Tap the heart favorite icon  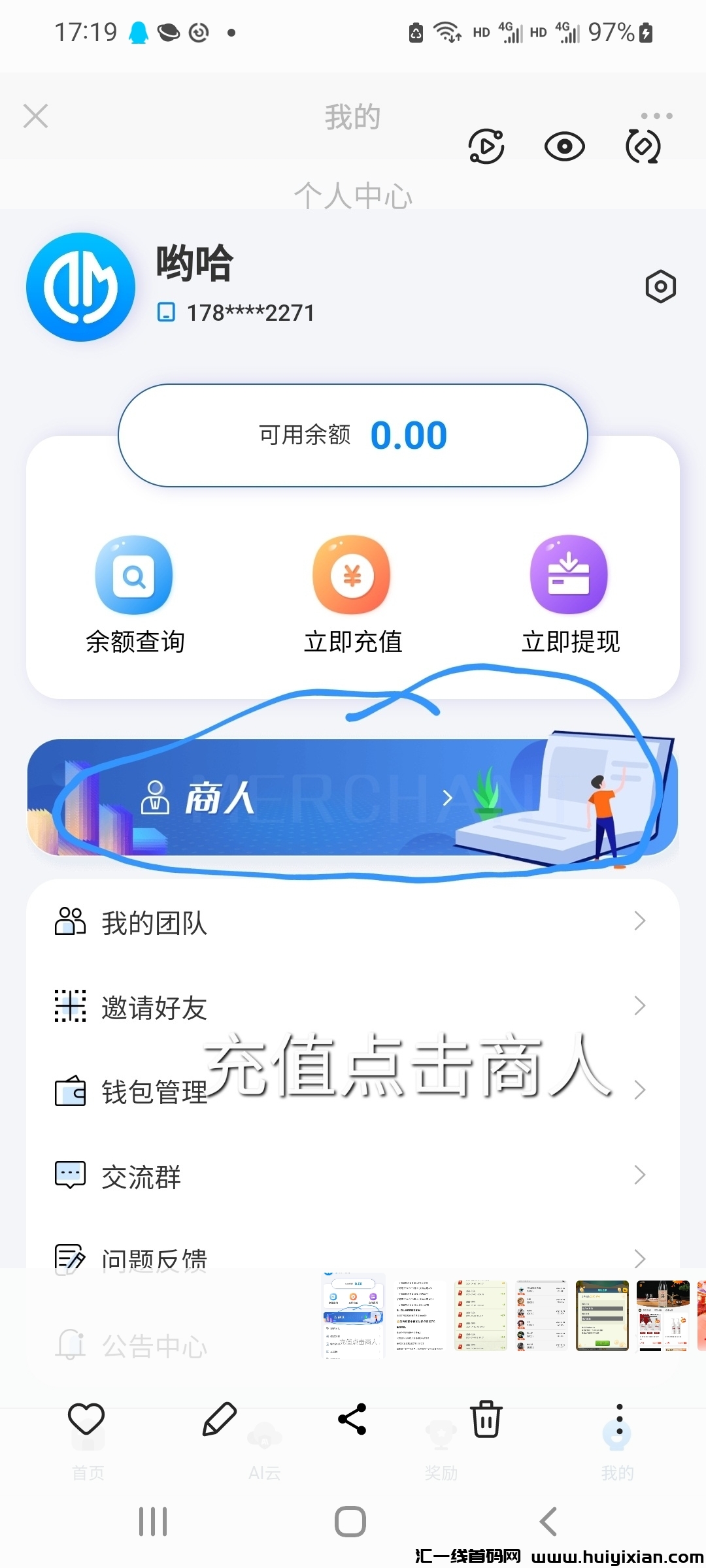(86, 1418)
